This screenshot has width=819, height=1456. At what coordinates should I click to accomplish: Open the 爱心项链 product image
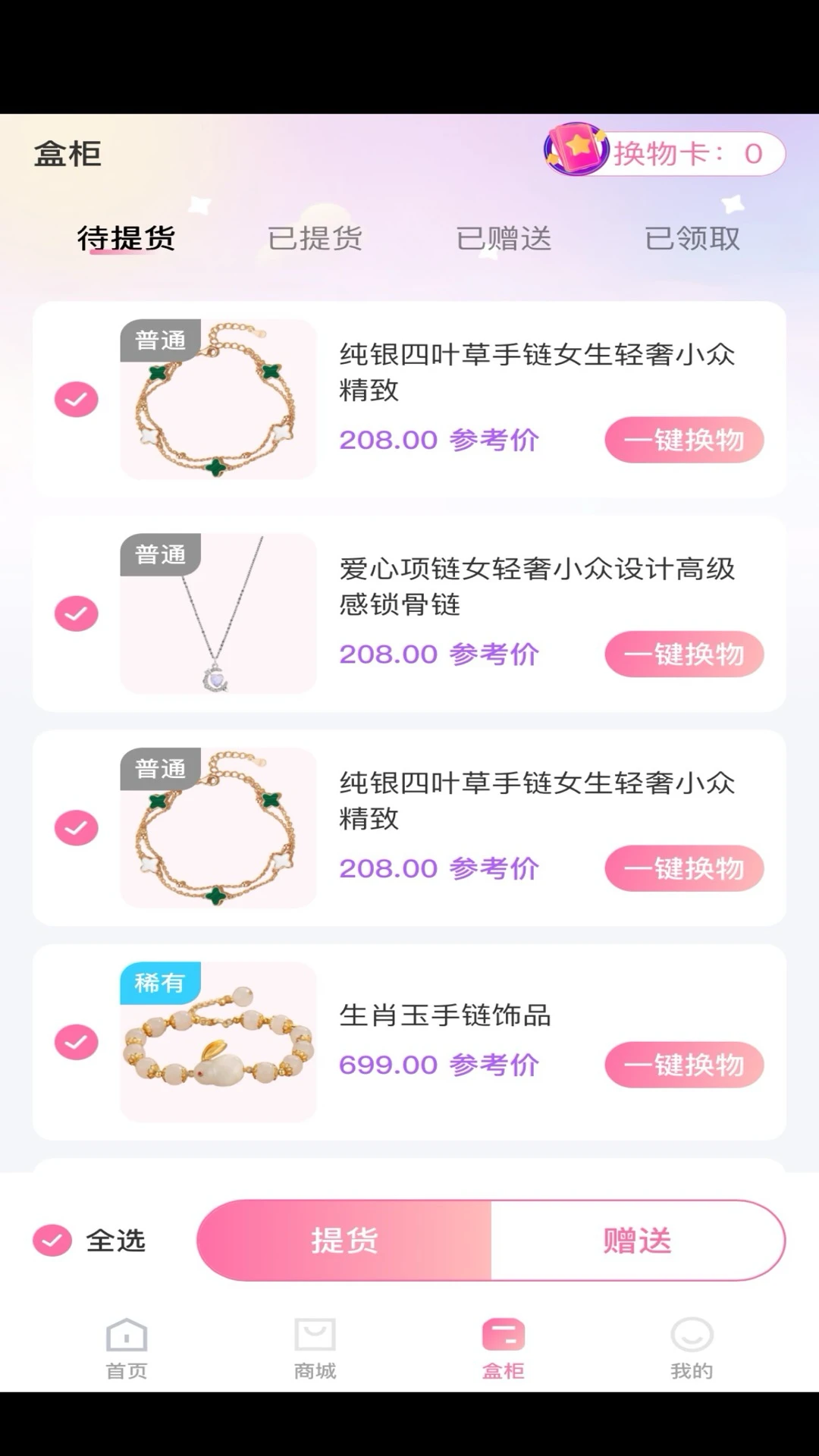coord(218,613)
